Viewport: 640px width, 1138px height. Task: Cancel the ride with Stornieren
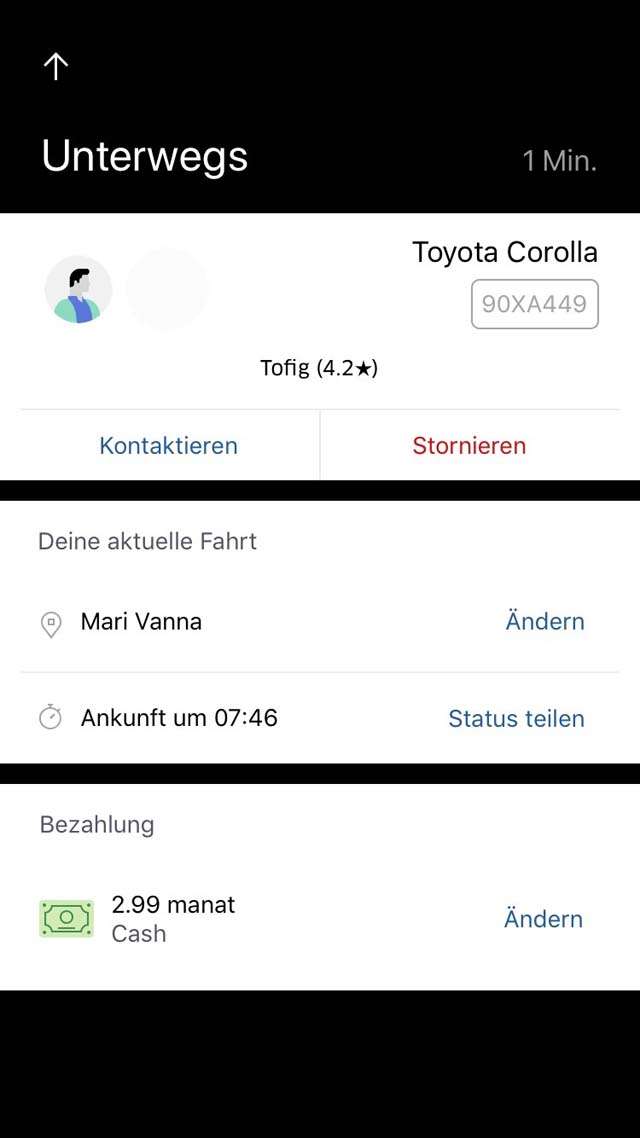tap(469, 445)
